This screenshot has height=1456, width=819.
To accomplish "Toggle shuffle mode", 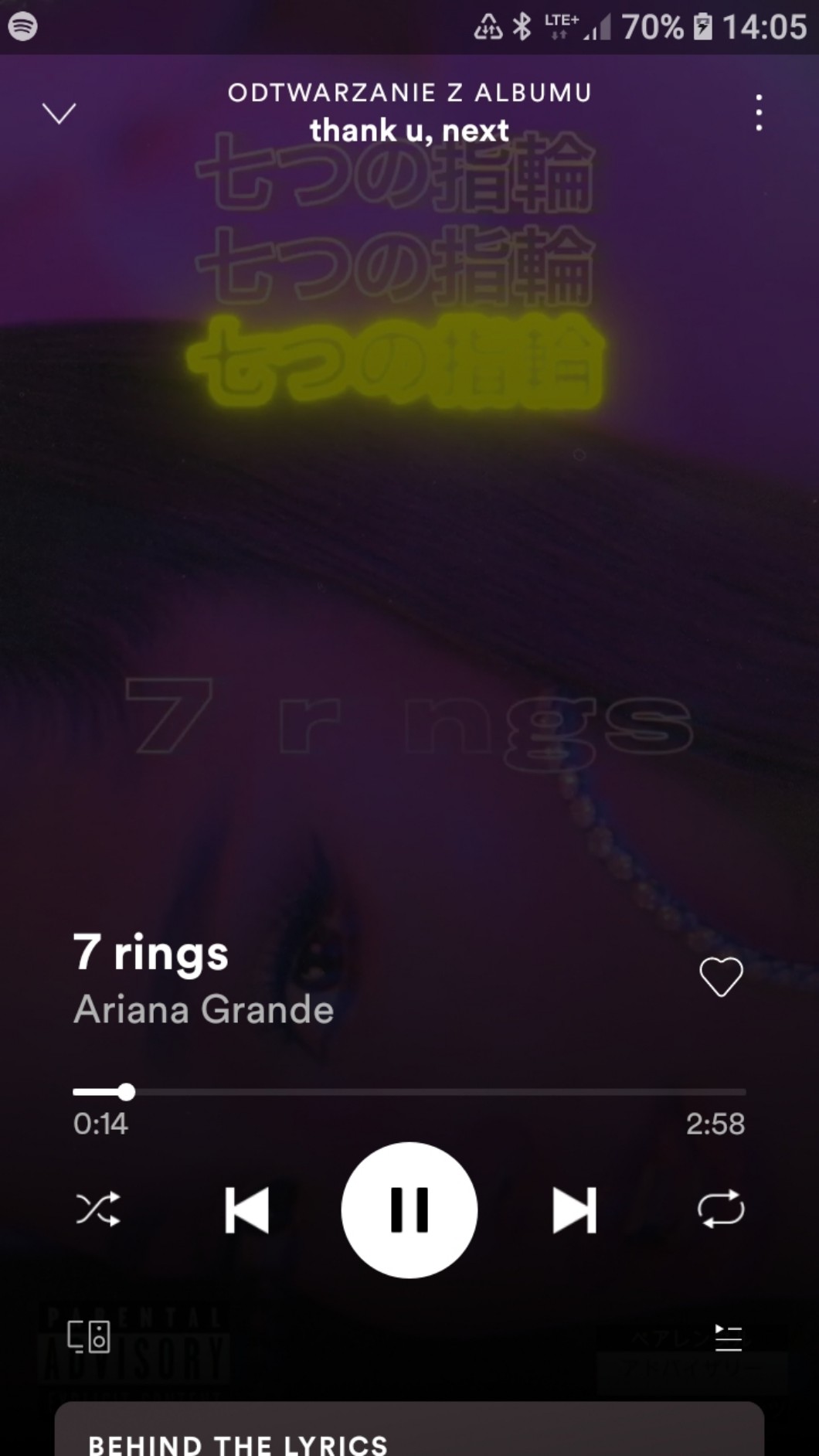I will point(98,1209).
